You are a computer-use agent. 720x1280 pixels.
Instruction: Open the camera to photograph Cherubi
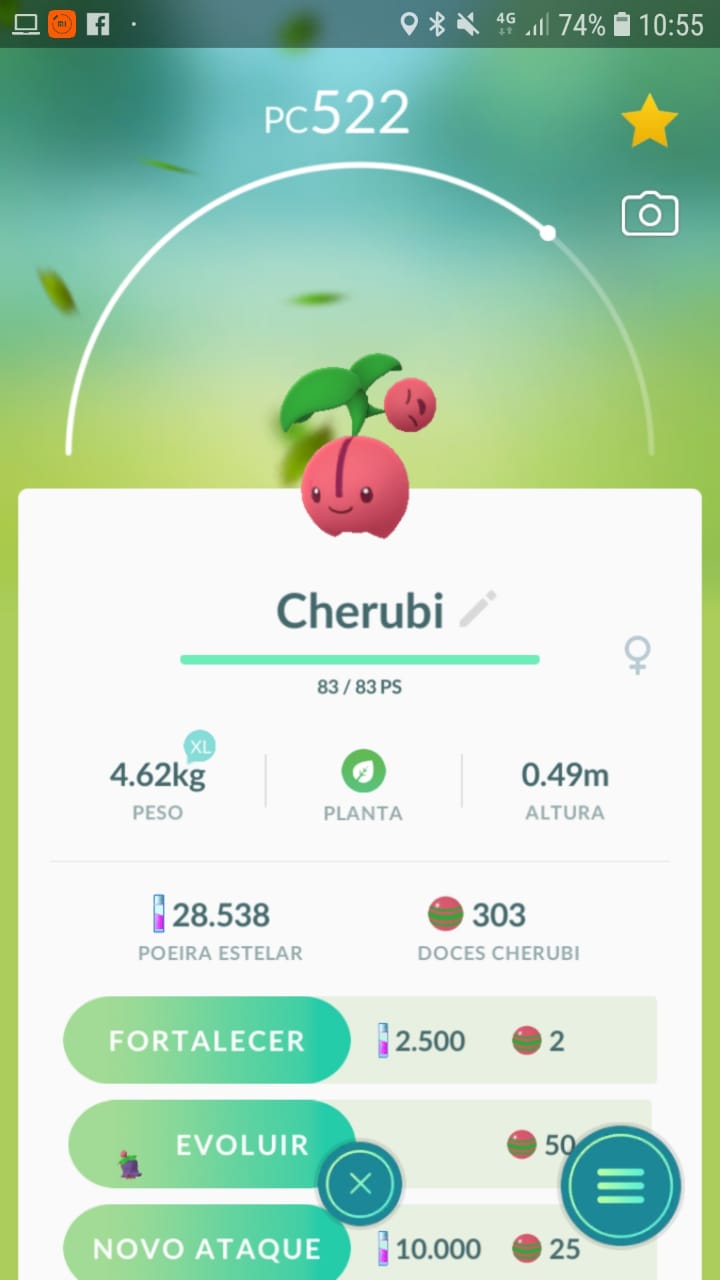click(650, 215)
